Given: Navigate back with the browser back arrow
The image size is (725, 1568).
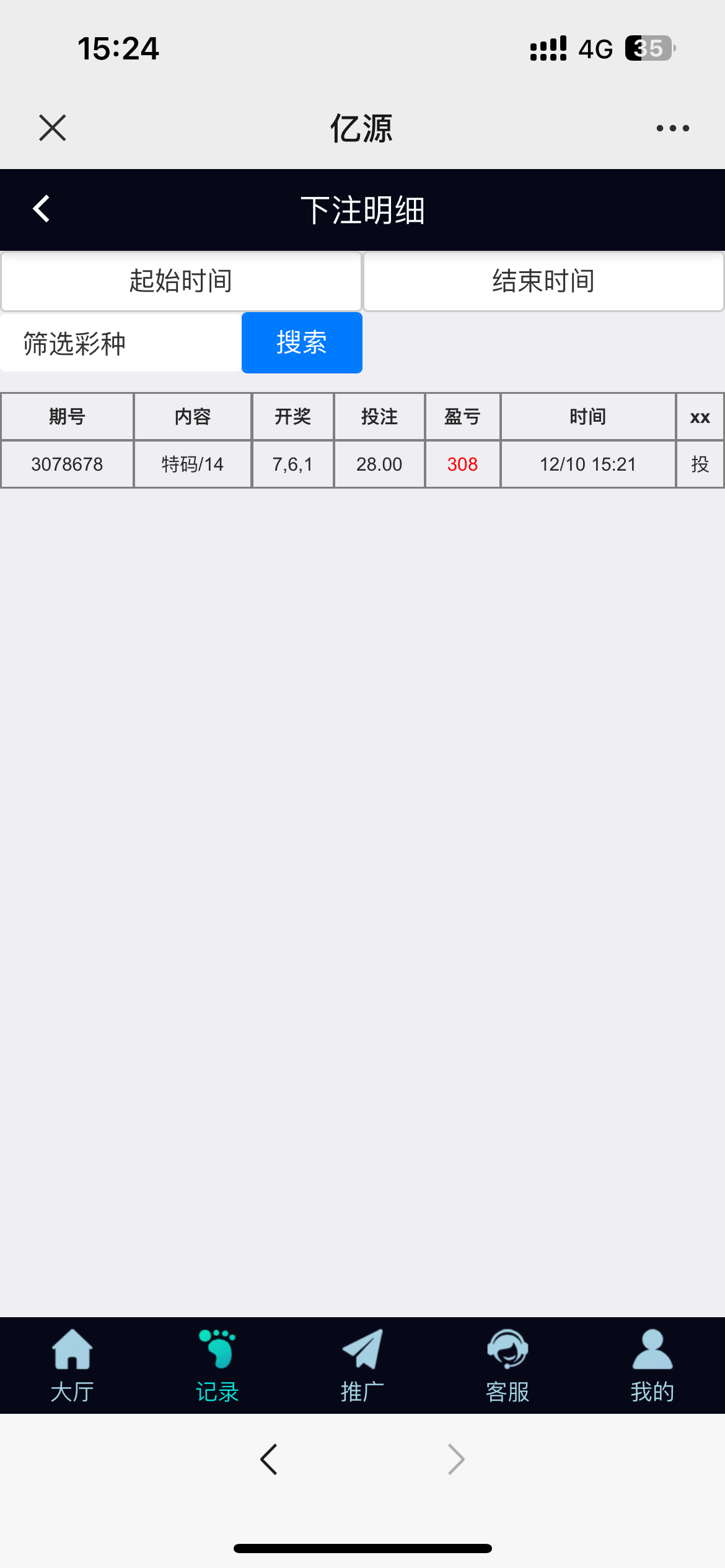Looking at the screenshot, I should tap(269, 1460).
